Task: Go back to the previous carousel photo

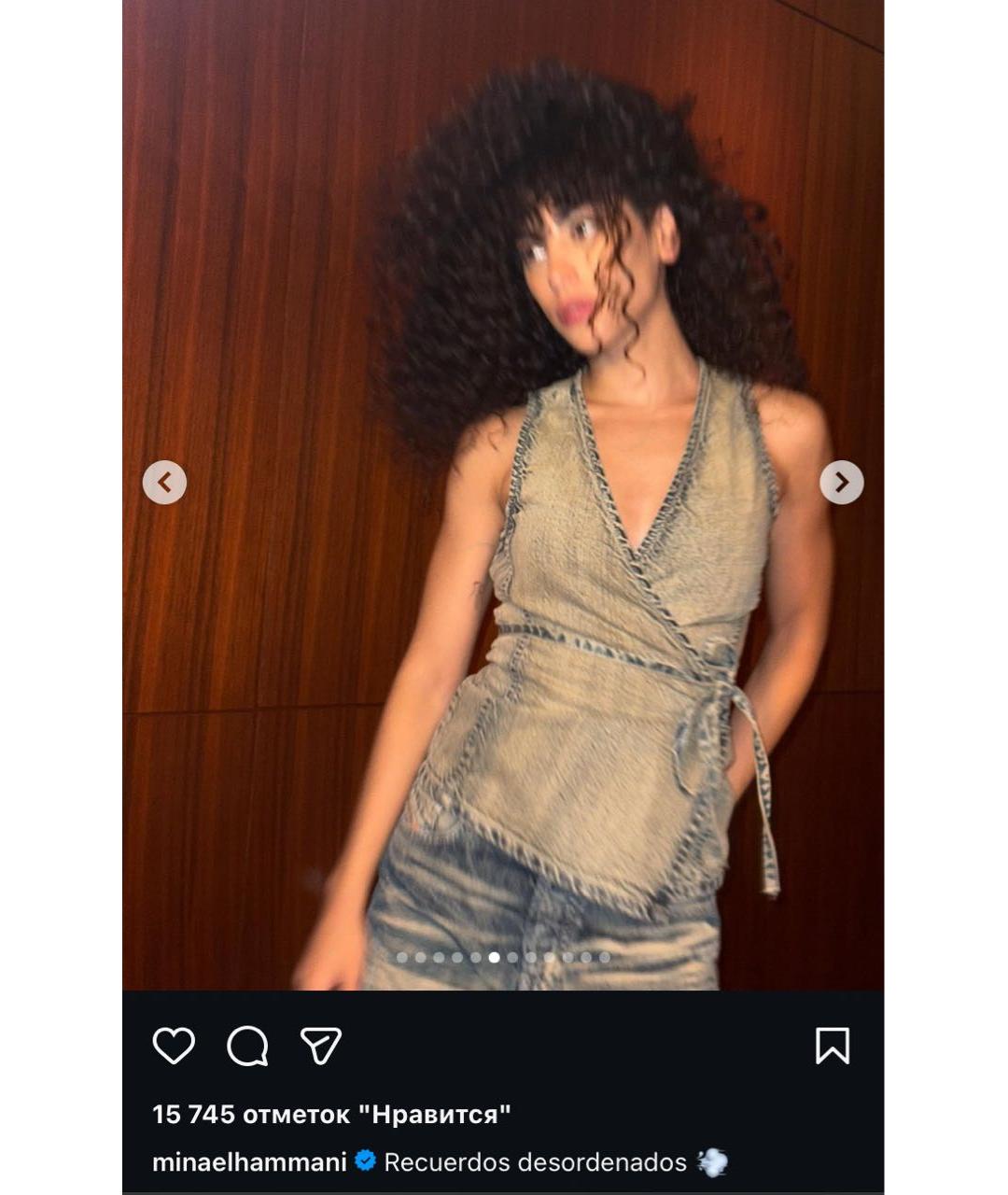Action: point(164,483)
